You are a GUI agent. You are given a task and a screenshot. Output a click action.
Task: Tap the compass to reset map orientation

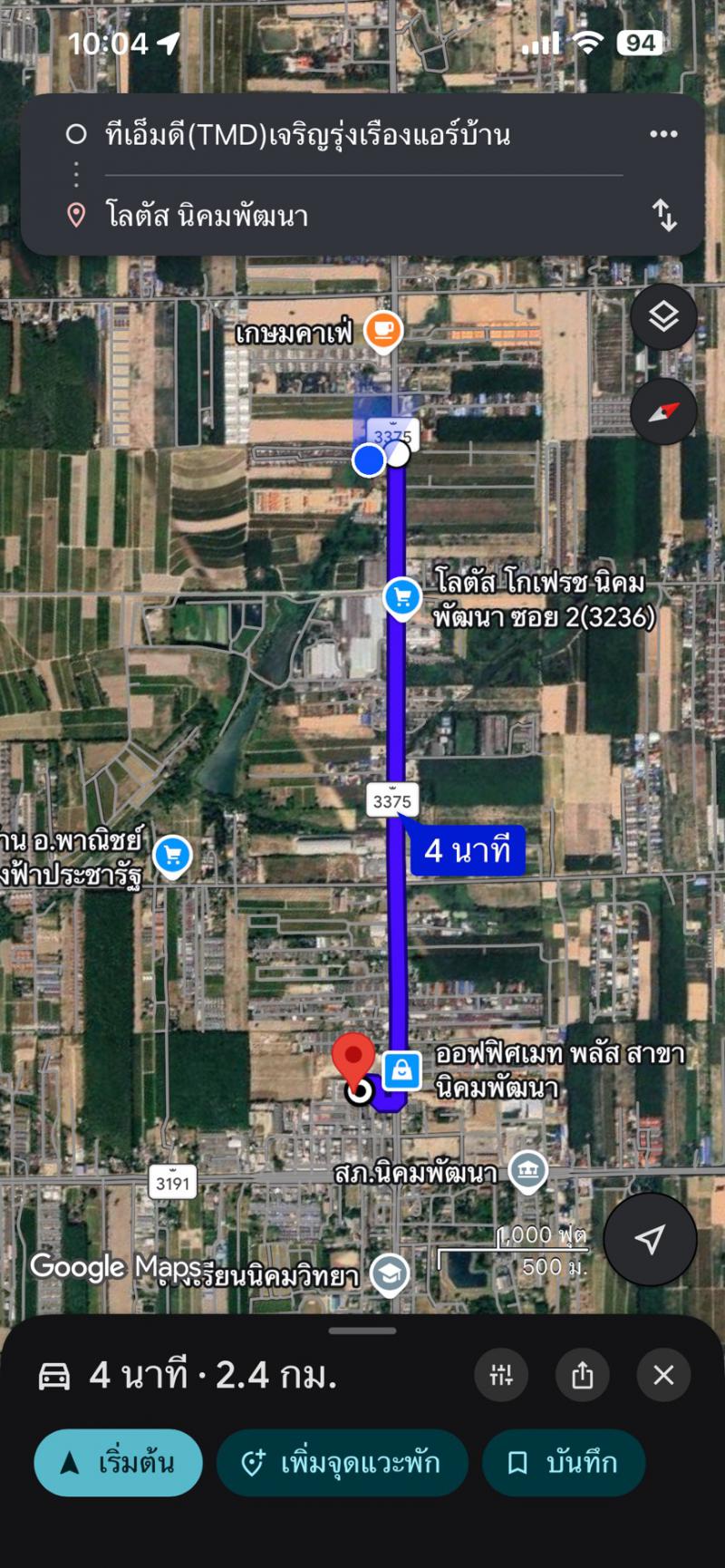(x=664, y=410)
